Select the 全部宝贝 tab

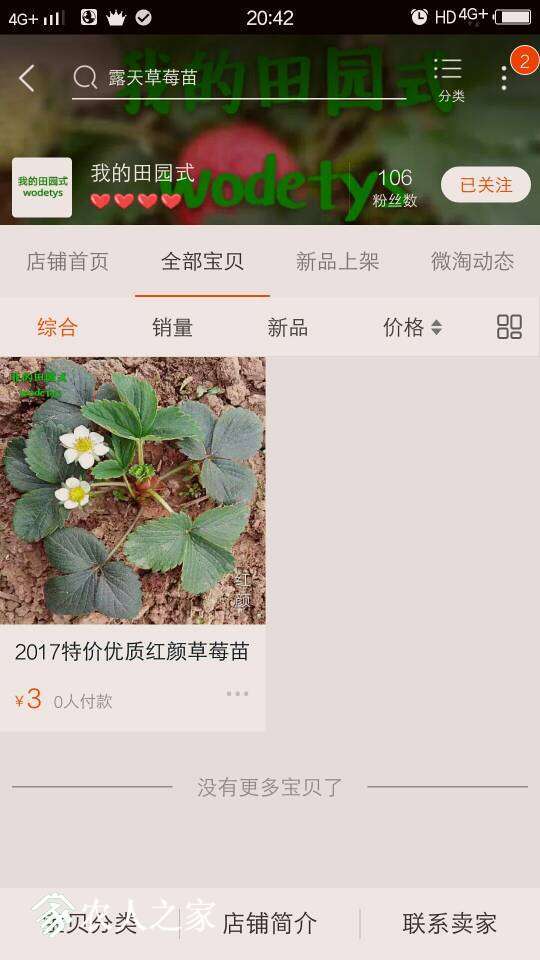click(202, 261)
